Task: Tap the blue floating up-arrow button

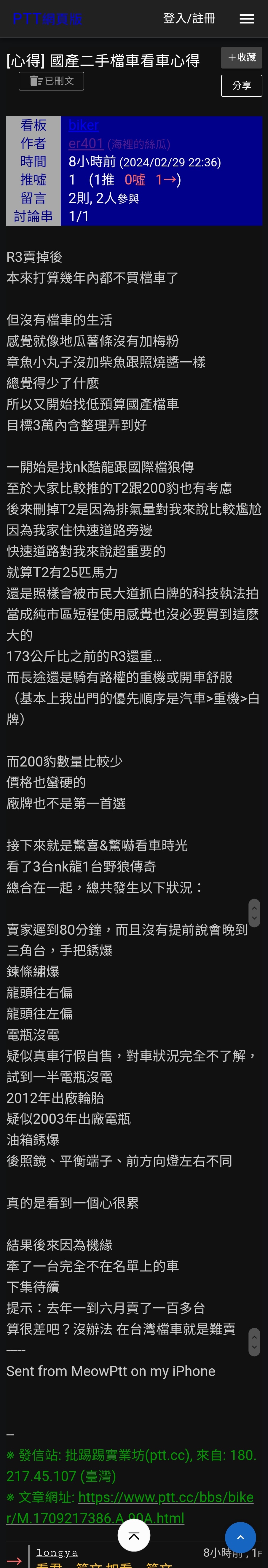Action: pyautogui.click(x=240, y=1537)
